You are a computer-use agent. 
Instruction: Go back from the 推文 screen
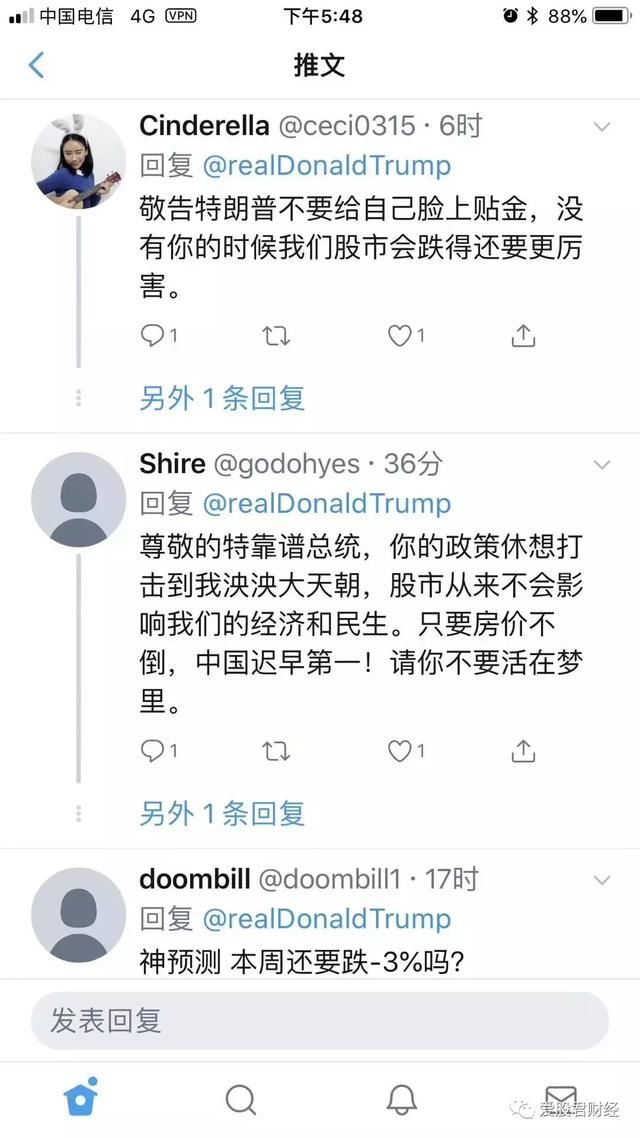pyautogui.click(x=37, y=66)
